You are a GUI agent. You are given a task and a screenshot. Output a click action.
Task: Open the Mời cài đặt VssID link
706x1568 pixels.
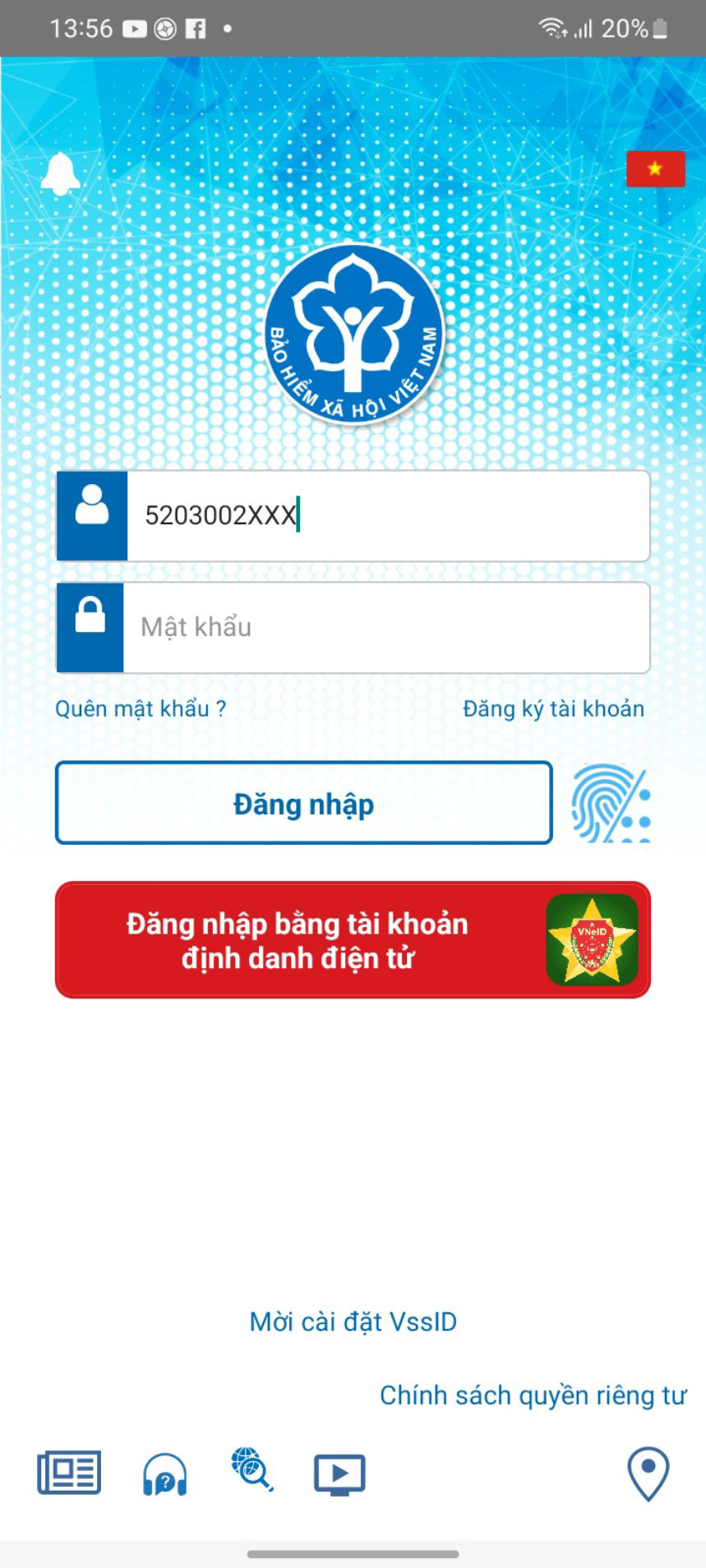click(x=353, y=1321)
